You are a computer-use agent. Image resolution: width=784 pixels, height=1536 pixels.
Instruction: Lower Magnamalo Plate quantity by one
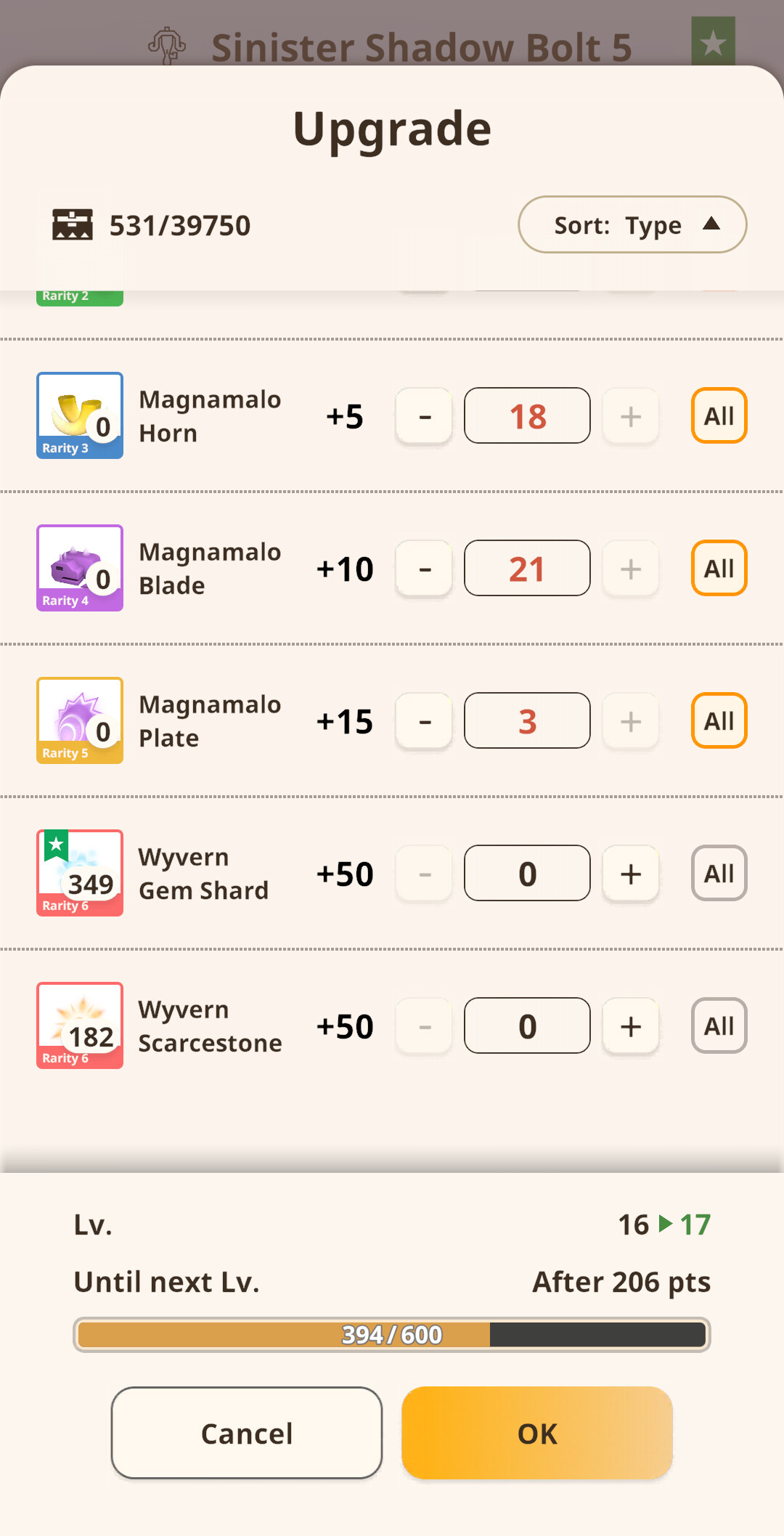click(425, 721)
